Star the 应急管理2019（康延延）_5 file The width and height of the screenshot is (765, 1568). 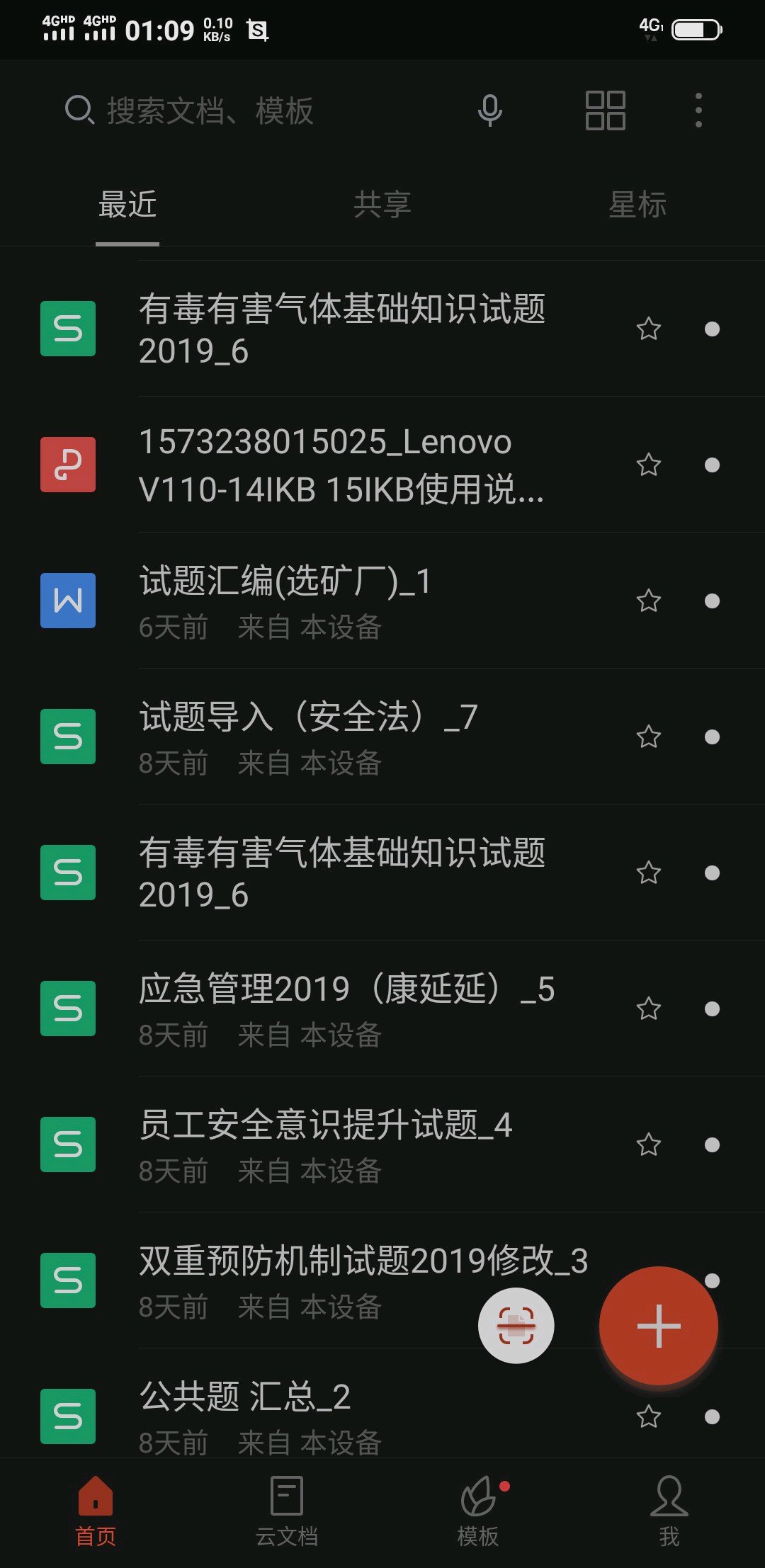pyautogui.click(x=648, y=1009)
